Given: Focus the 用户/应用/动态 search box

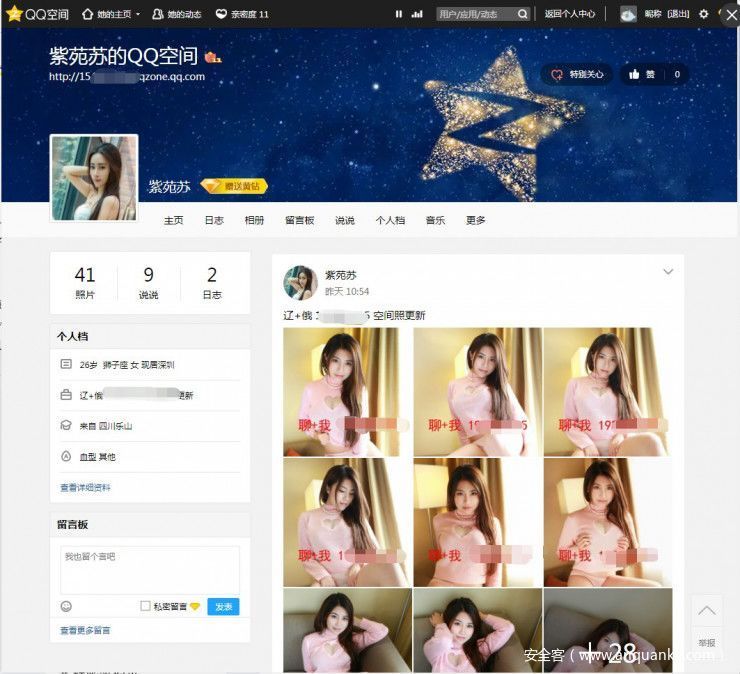Looking at the screenshot, I should tap(475, 14).
